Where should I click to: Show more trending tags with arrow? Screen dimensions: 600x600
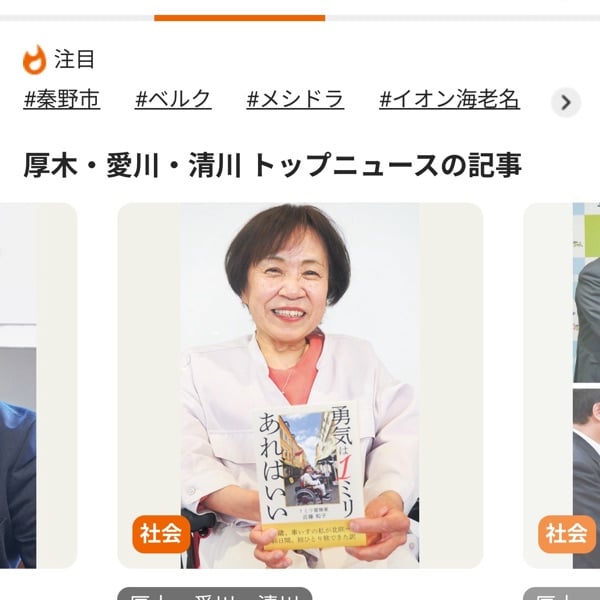(565, 101)
